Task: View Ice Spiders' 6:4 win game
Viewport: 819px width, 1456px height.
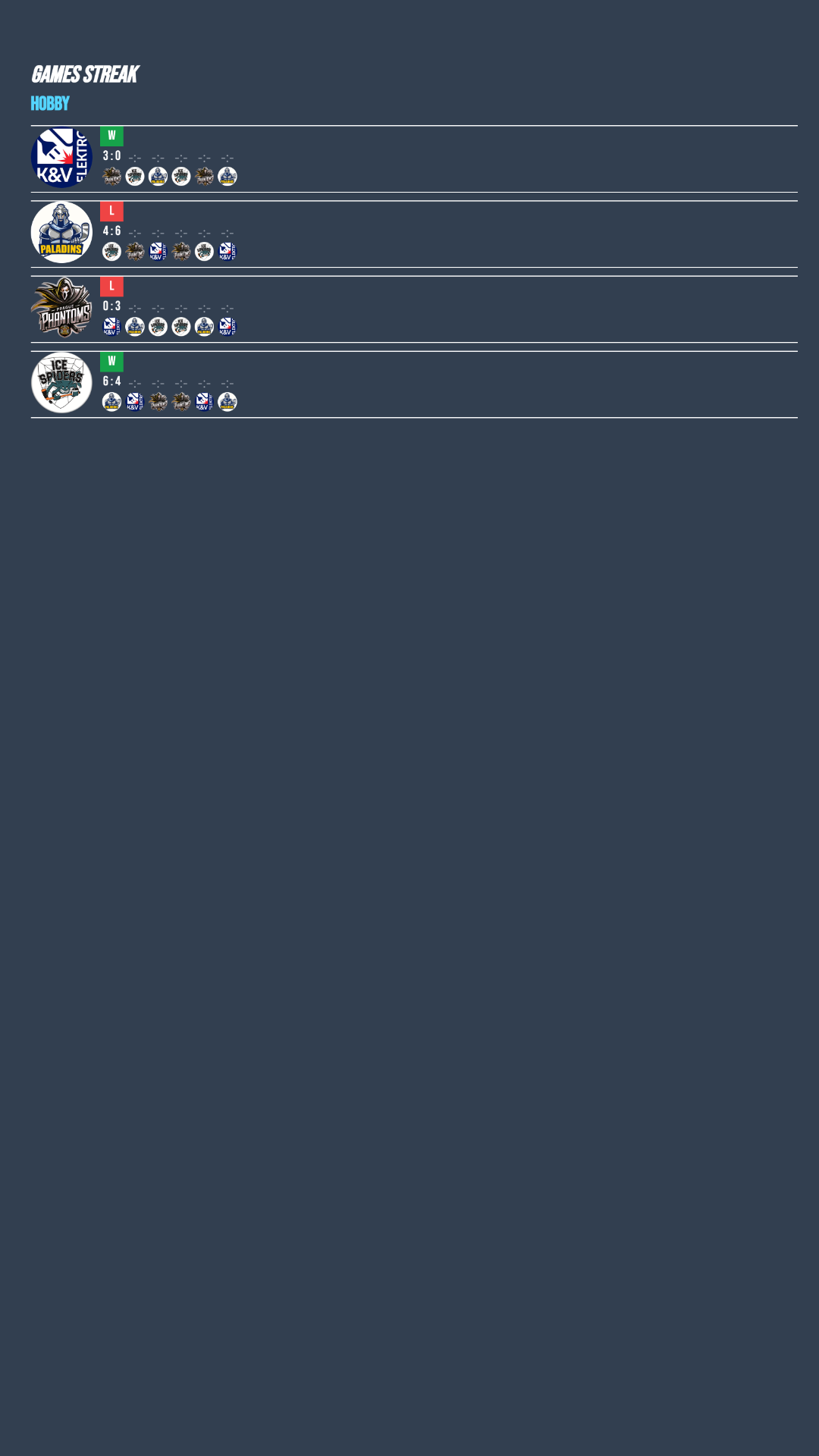Action: [111, 381]
